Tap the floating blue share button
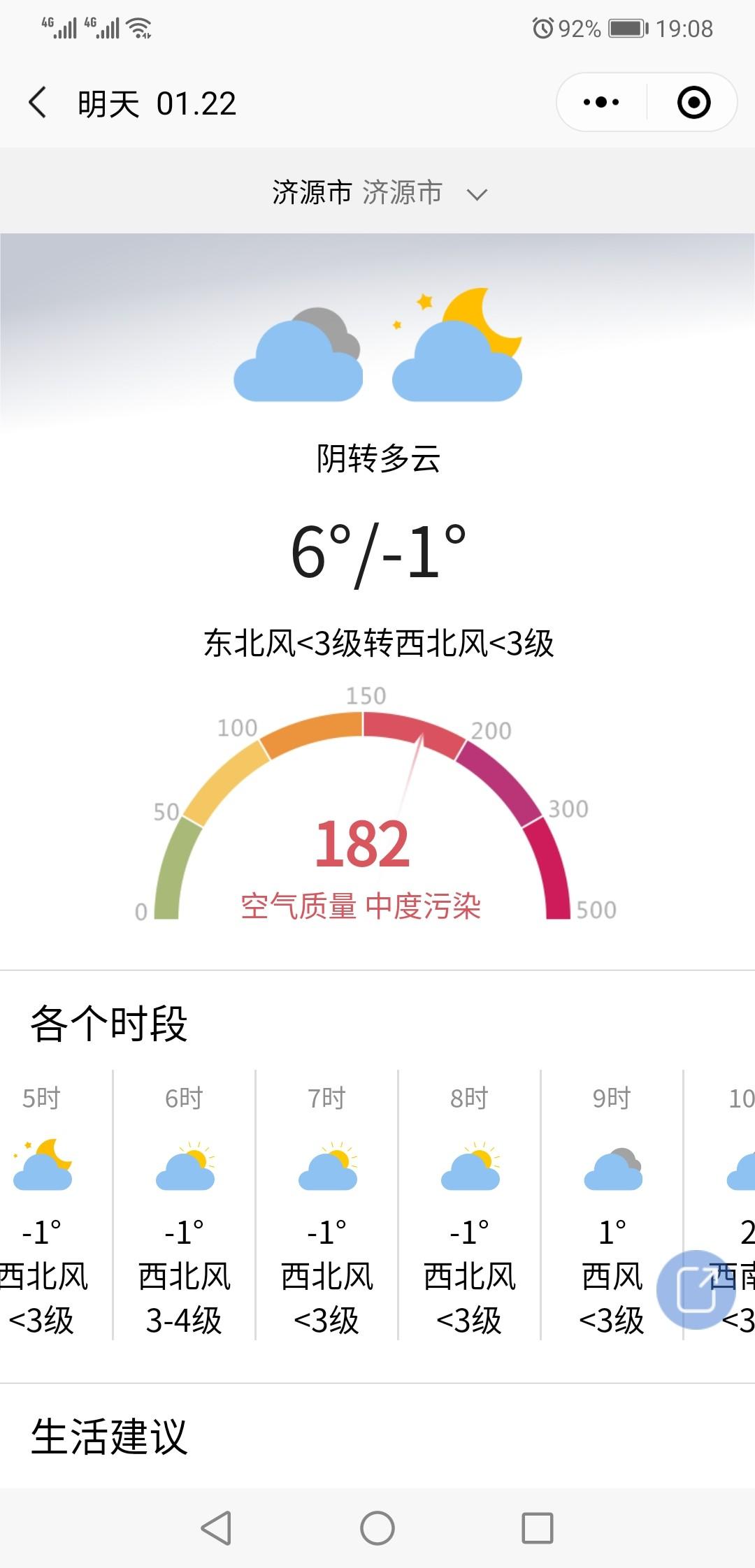The height and width of the screenshot is (1568, 755). coord(696,1289)
